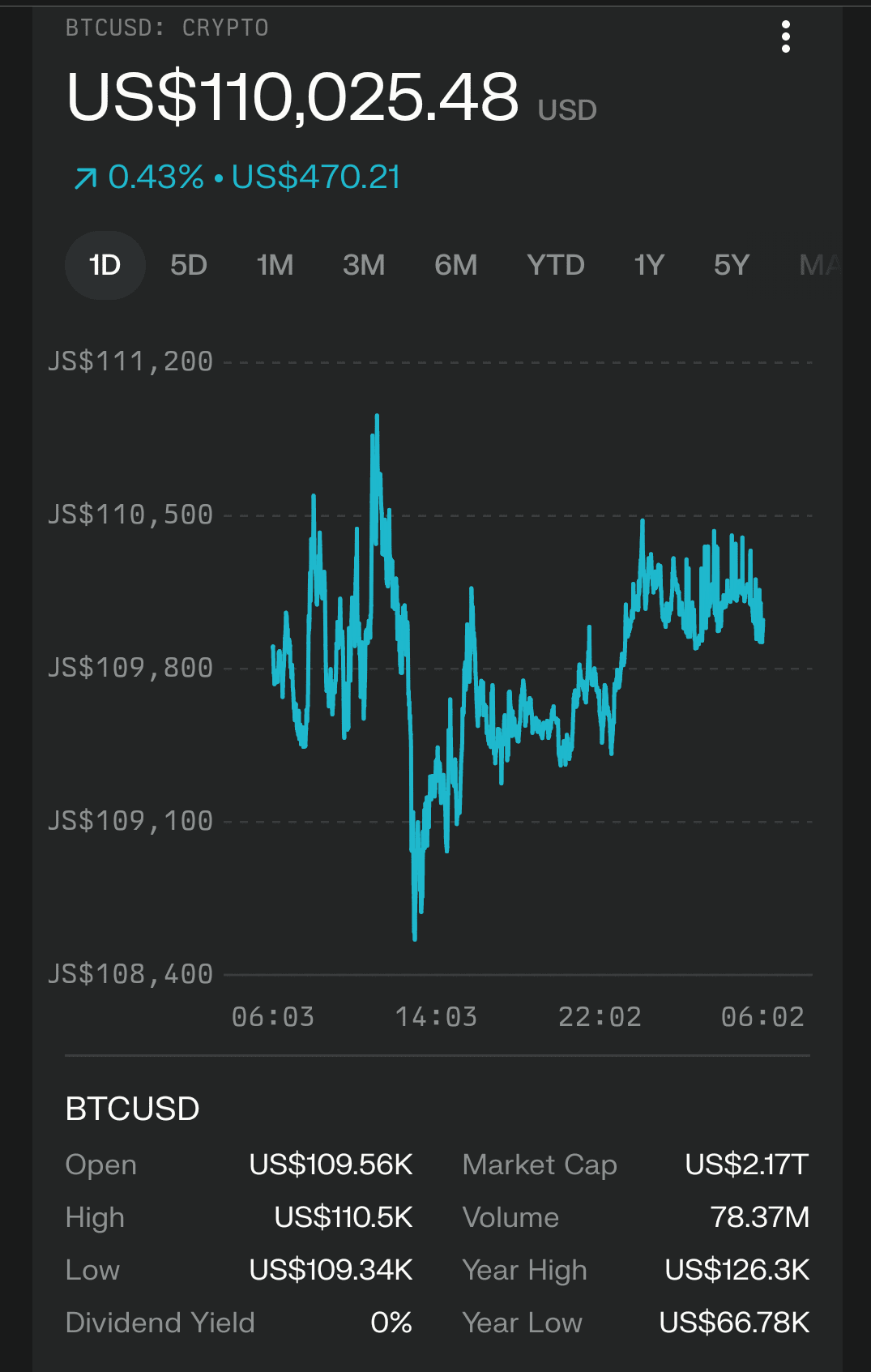Screen dimensions: 871x1372
Task: Show the 1M price chart
Action: [x=275, y=265]
